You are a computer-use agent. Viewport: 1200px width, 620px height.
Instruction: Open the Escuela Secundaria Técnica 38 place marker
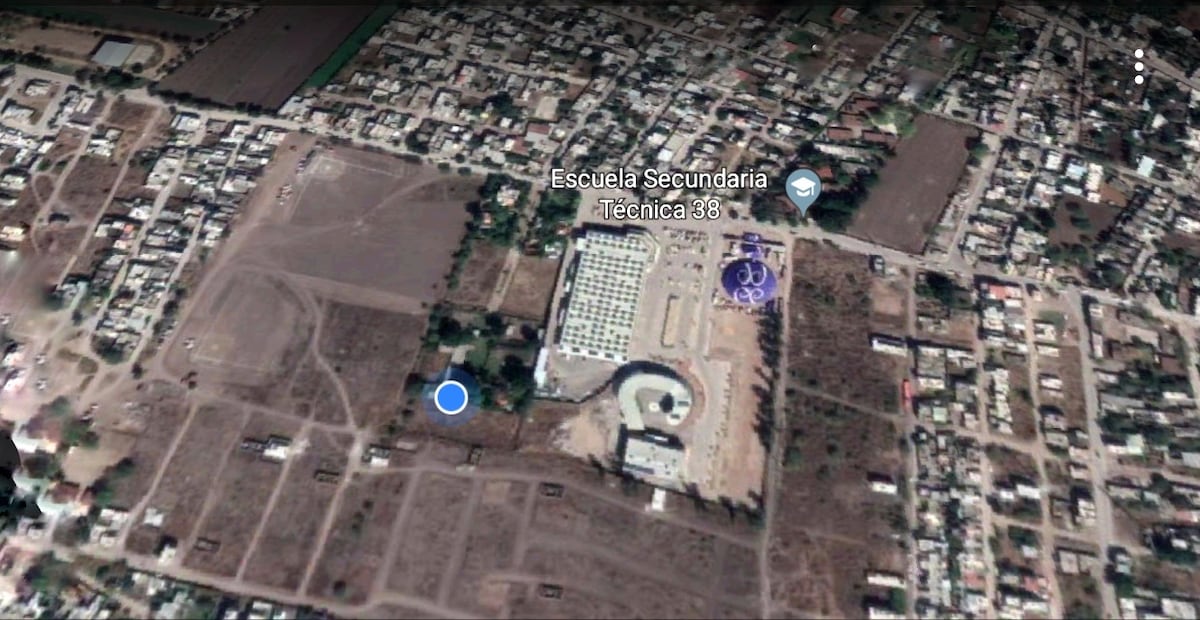point(802,189)
